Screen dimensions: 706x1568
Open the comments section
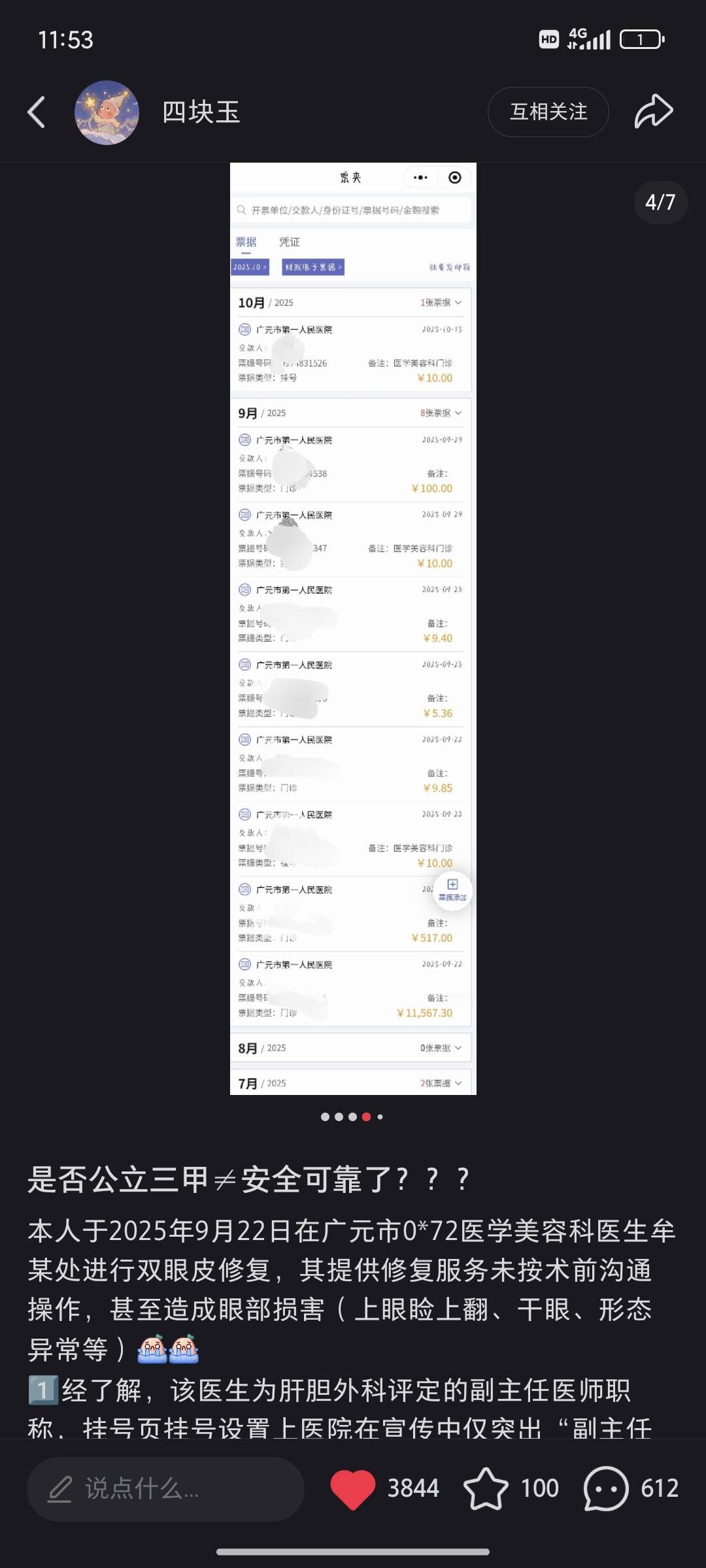point(606,1489)
